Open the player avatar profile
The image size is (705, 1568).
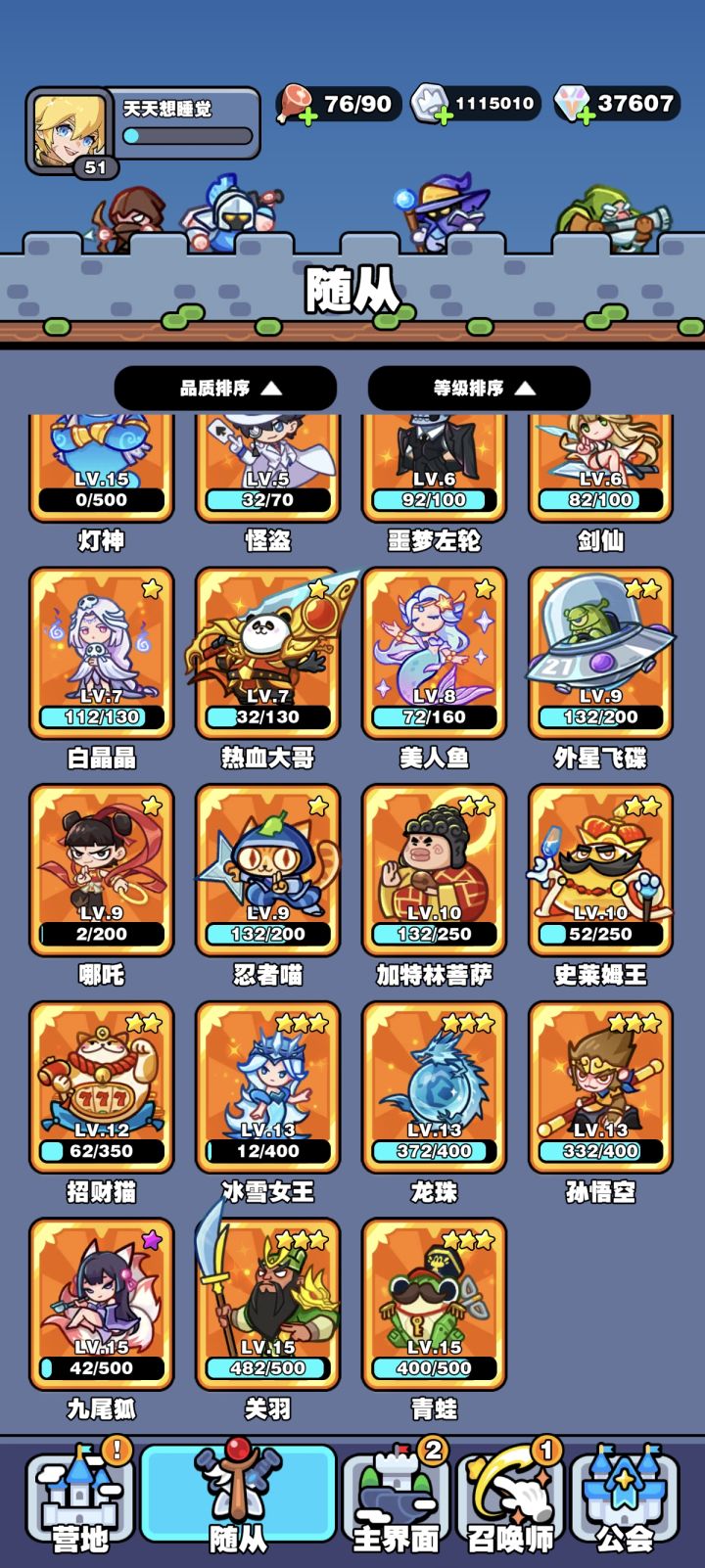(x=69, y=132)
